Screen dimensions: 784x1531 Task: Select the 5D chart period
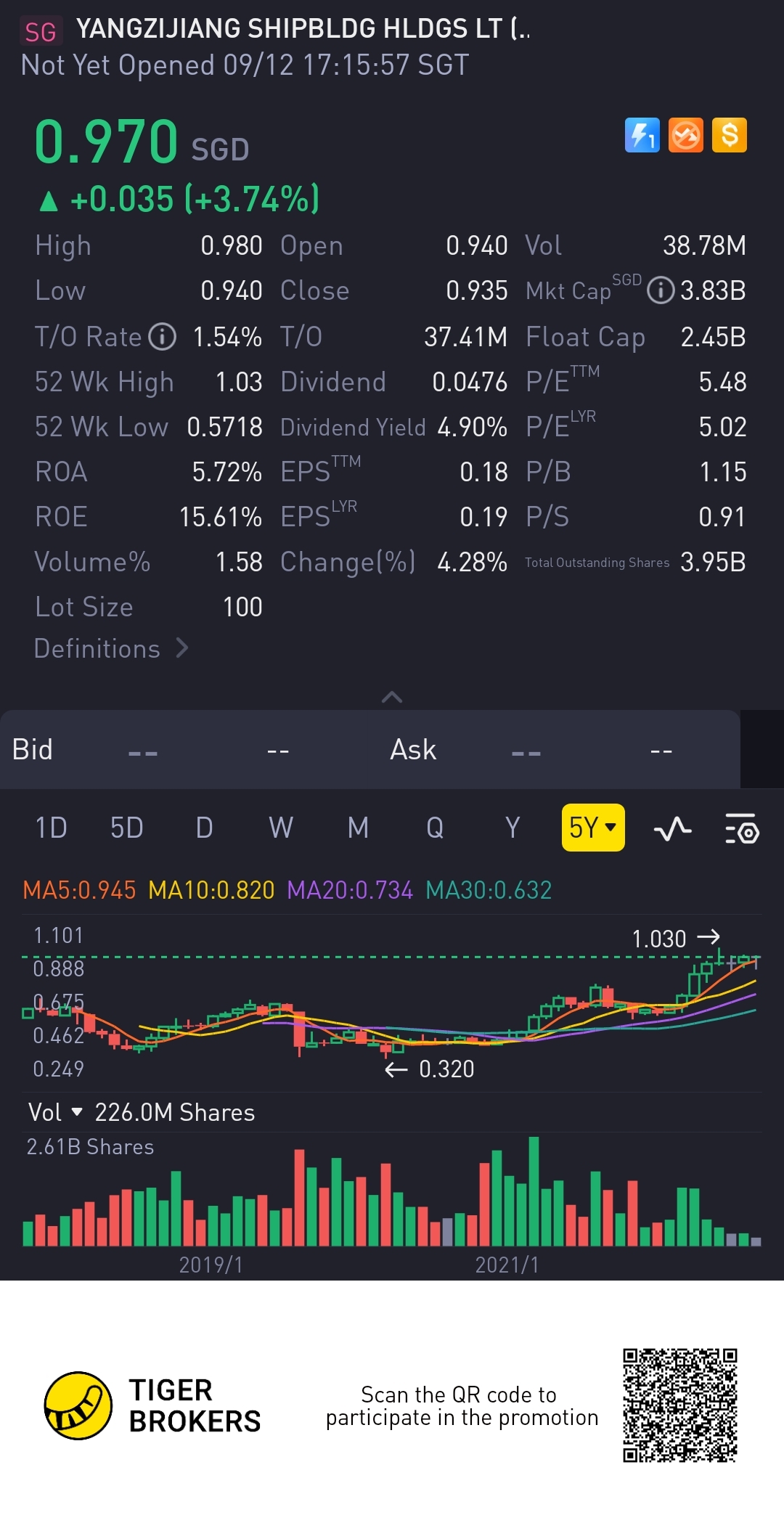tap(127, 828)
